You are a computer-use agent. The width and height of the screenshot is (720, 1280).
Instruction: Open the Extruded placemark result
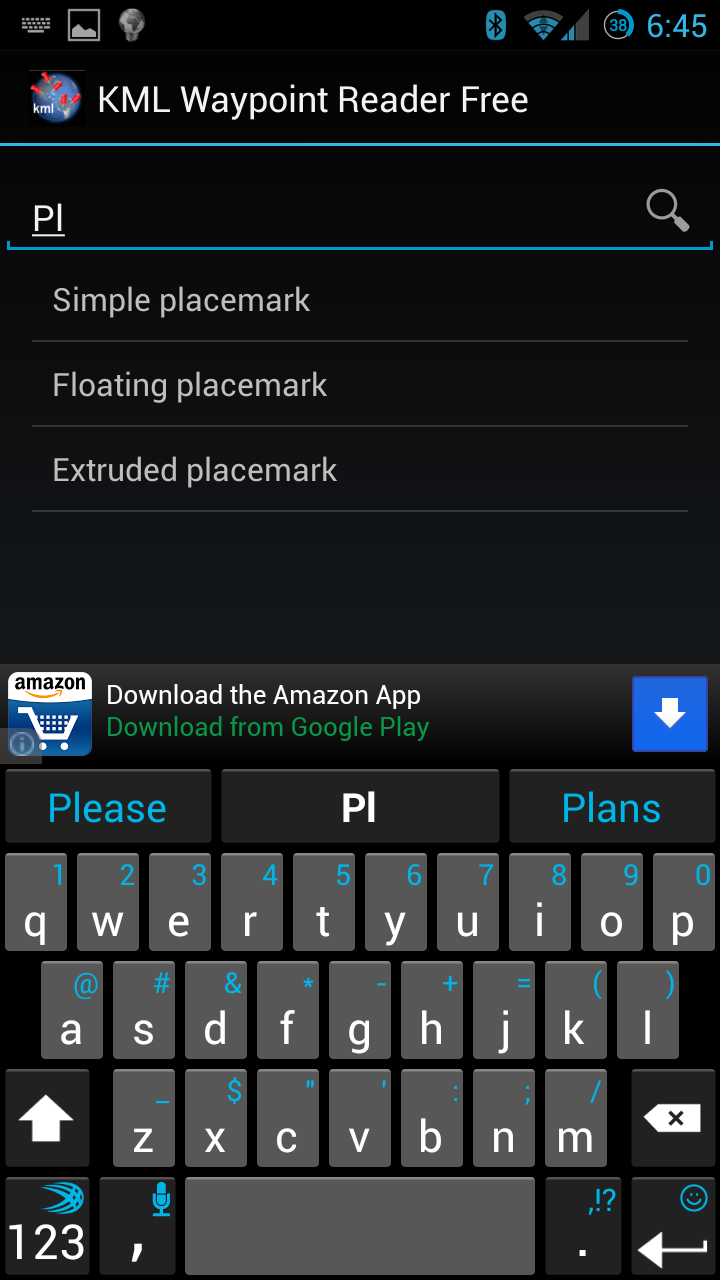click(360, 470)
